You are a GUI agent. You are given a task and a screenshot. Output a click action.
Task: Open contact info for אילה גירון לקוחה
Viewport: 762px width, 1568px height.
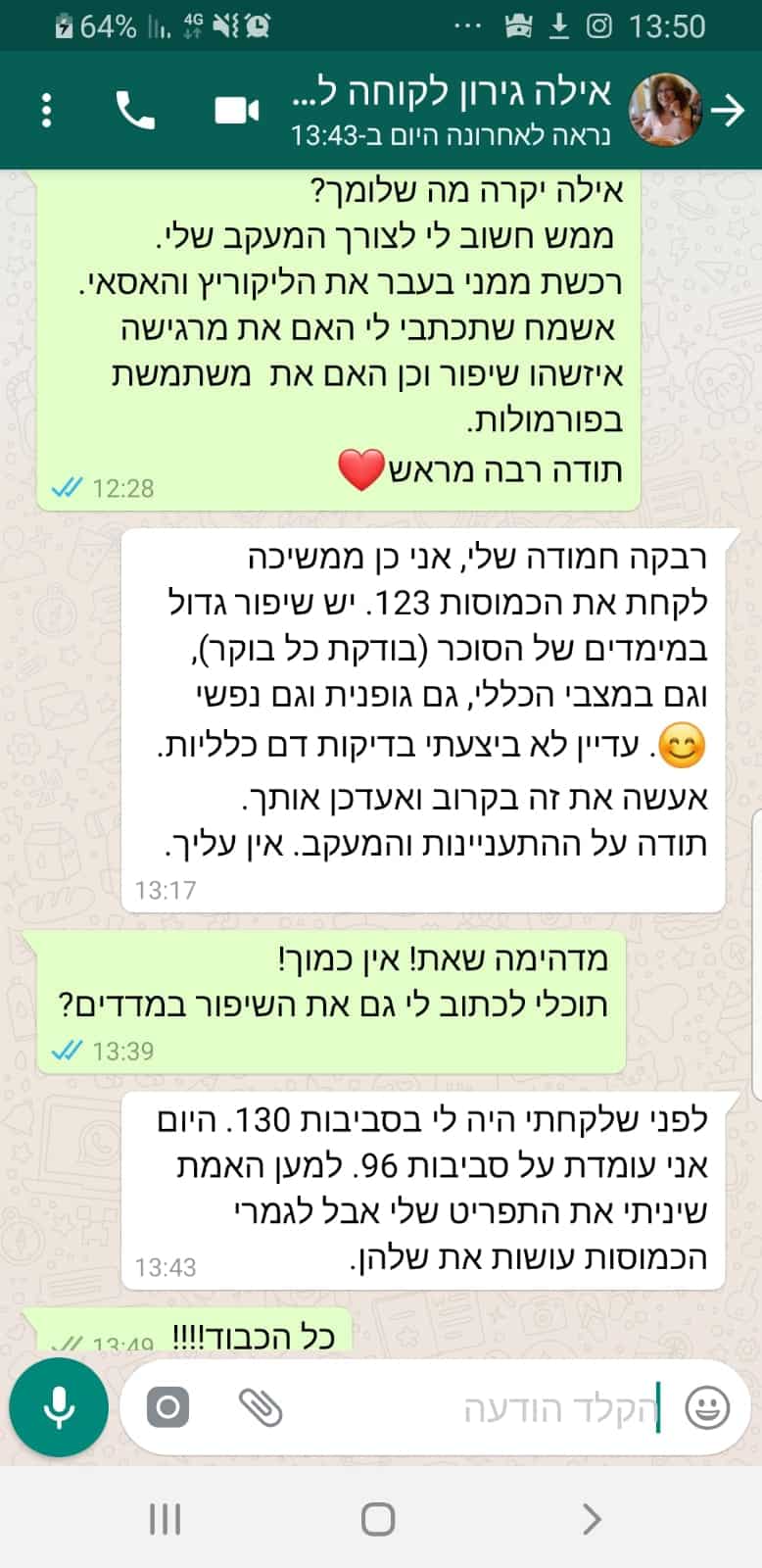coord(451,110)
